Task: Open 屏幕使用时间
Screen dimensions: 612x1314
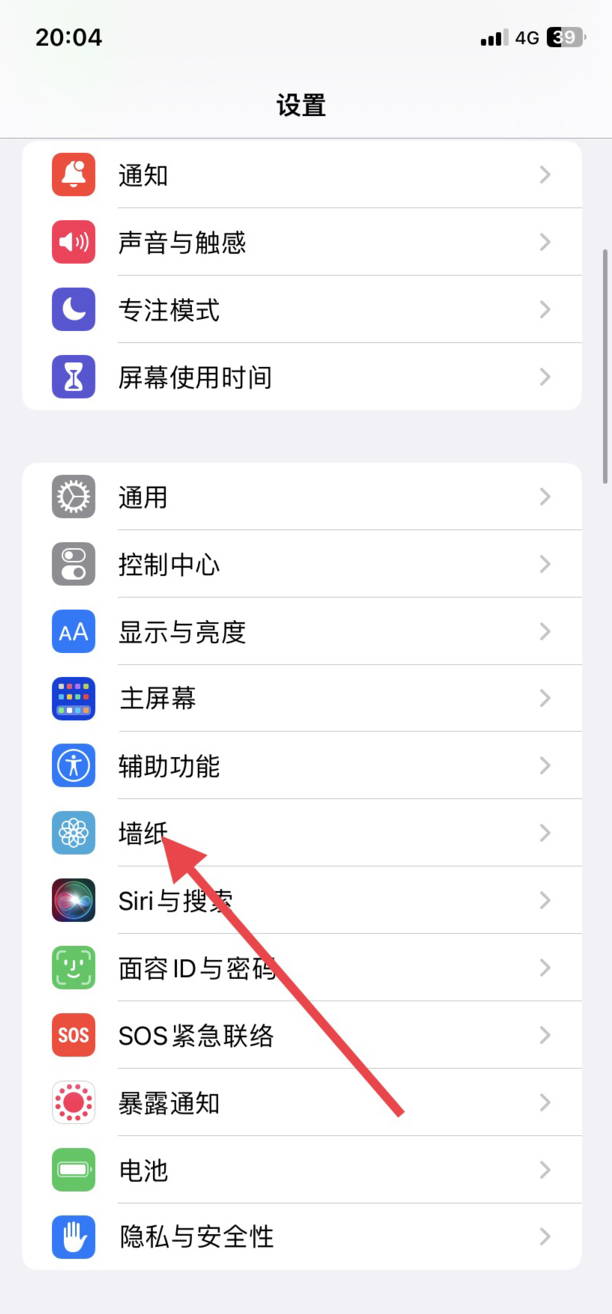Action: coord(302,377)
